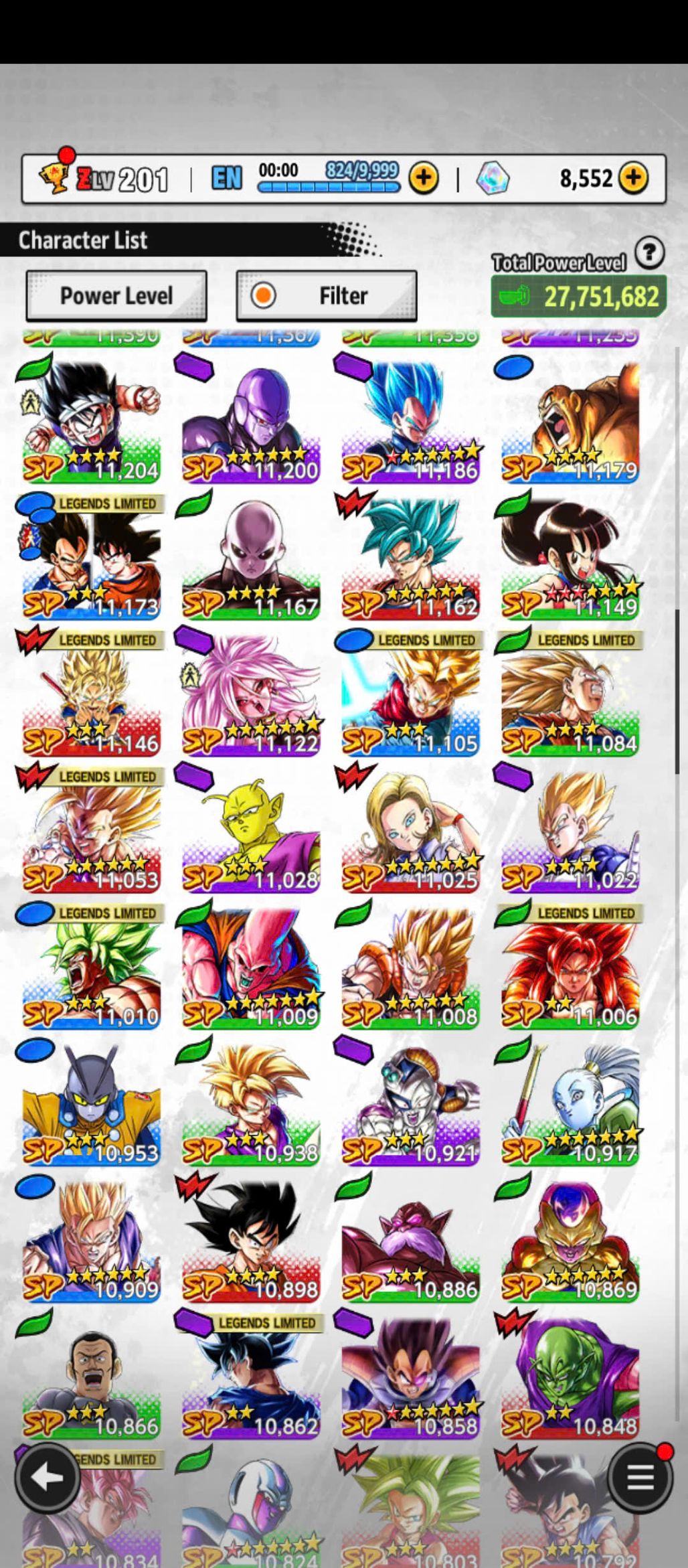Open the Great Ape card 11,179

pyautogui.click(x=571, y=422)
